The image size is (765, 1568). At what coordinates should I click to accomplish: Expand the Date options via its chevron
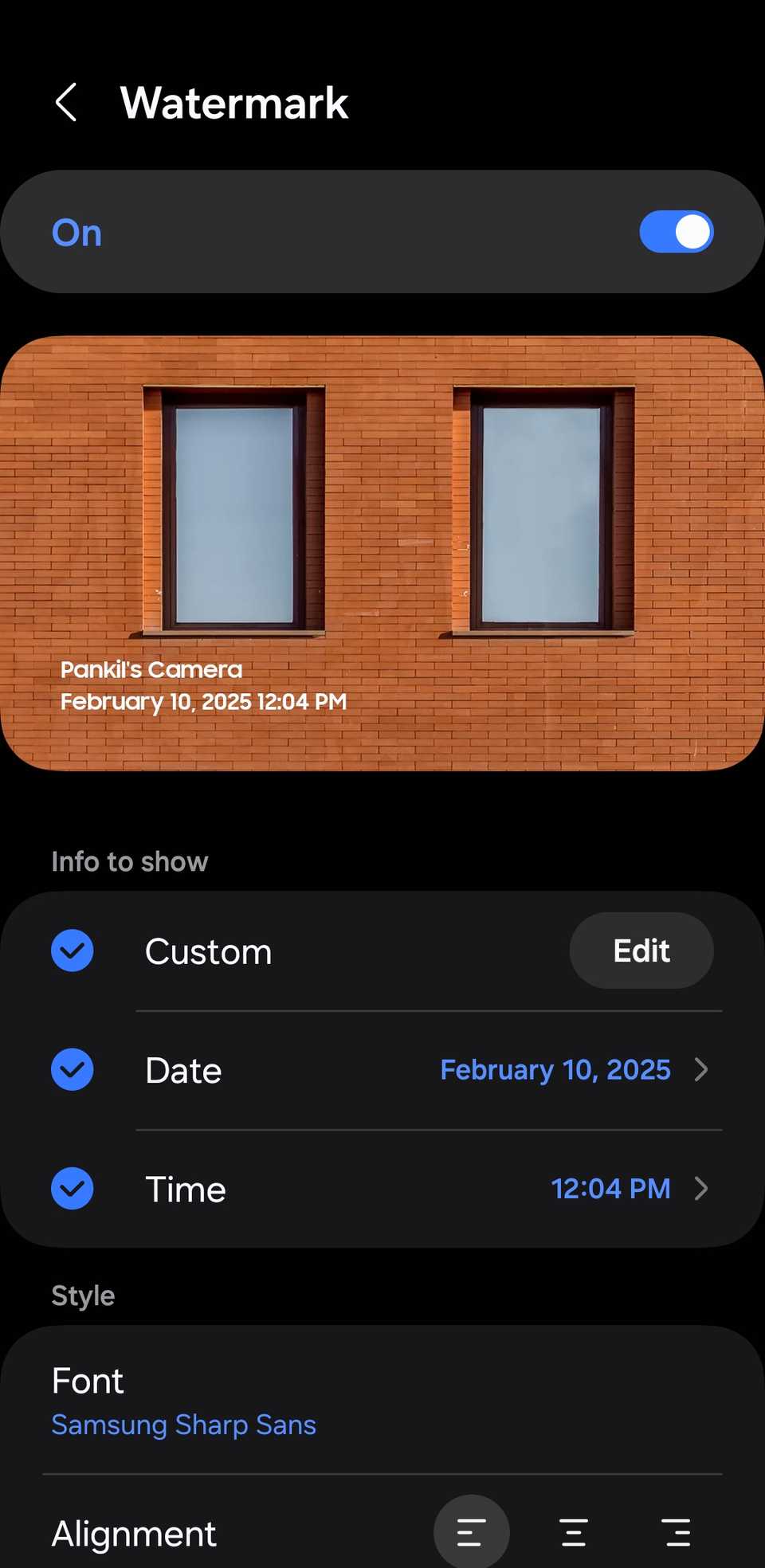(x=700, y=1070)
